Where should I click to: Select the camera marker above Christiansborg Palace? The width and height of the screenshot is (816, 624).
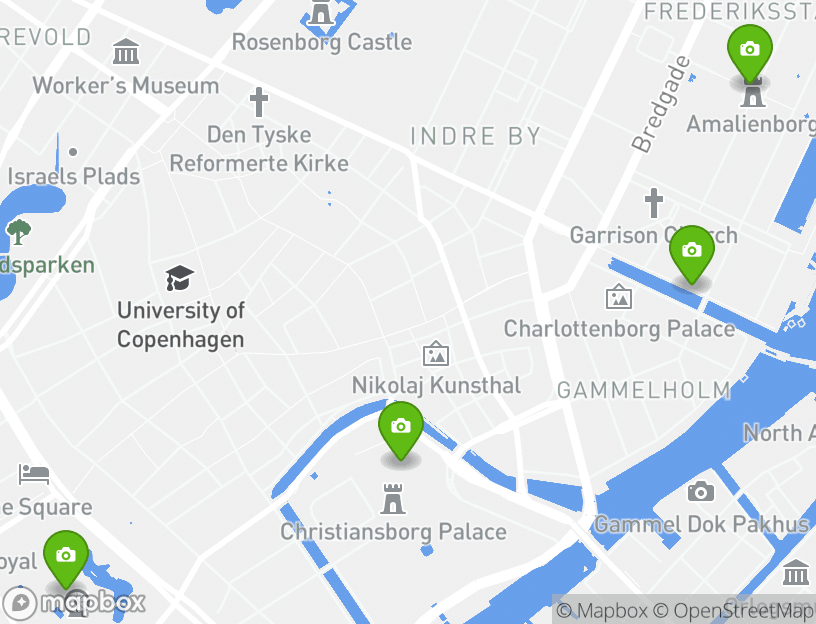coord(401,428)
